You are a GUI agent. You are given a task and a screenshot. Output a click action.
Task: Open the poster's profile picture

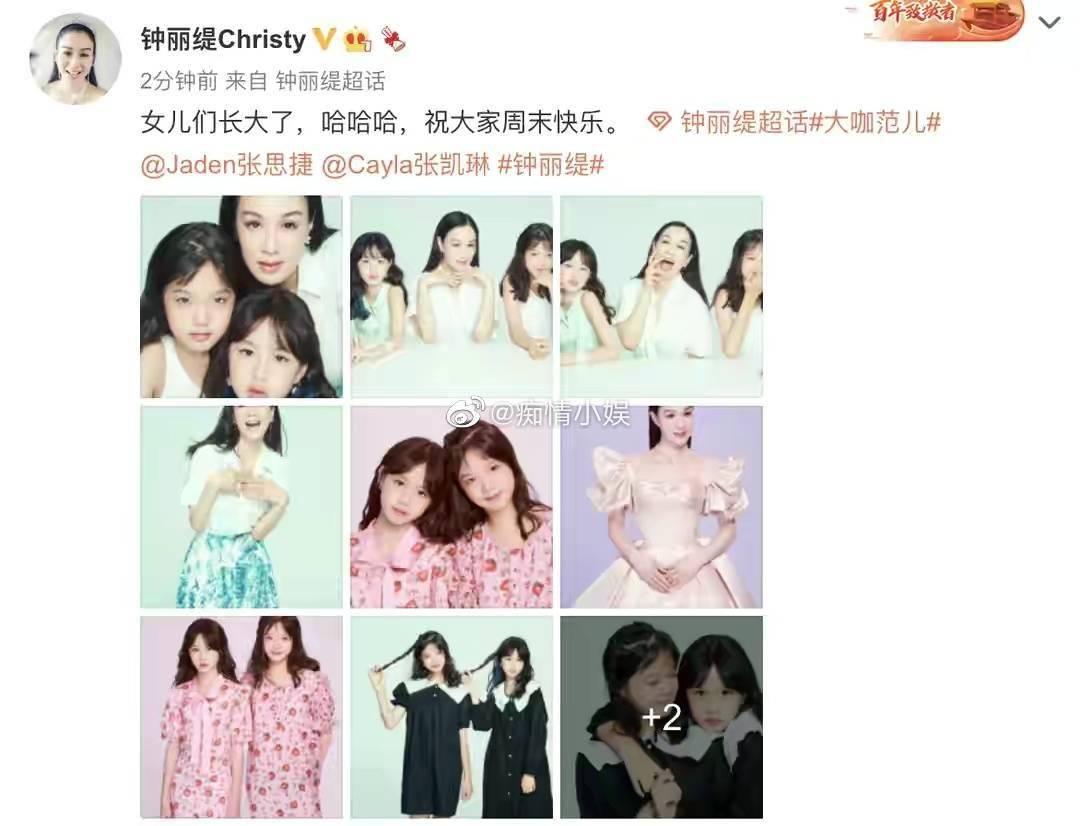click(x=75, y=58)
